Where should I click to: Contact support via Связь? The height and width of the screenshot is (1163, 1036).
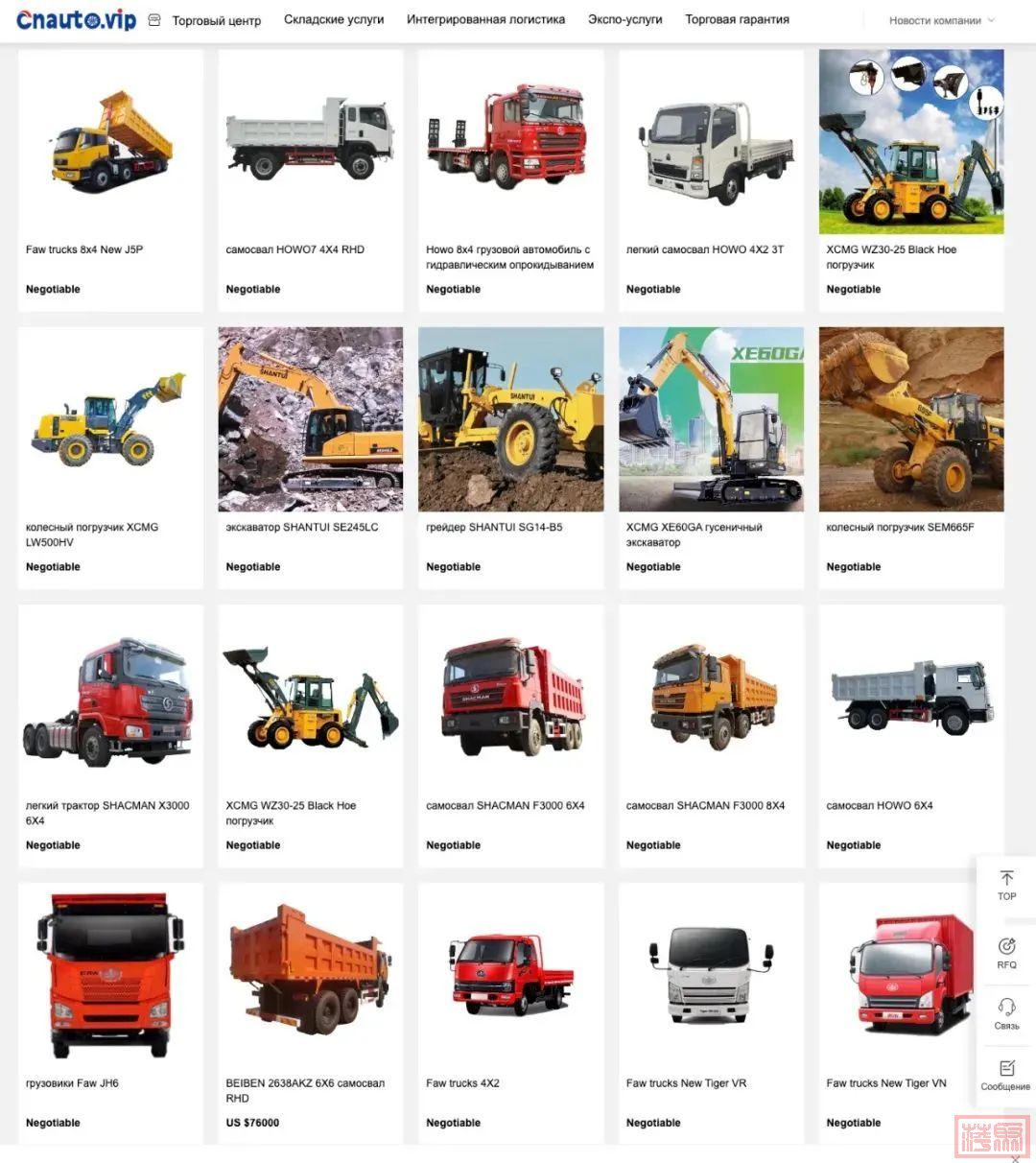tap(1006, 1013)
